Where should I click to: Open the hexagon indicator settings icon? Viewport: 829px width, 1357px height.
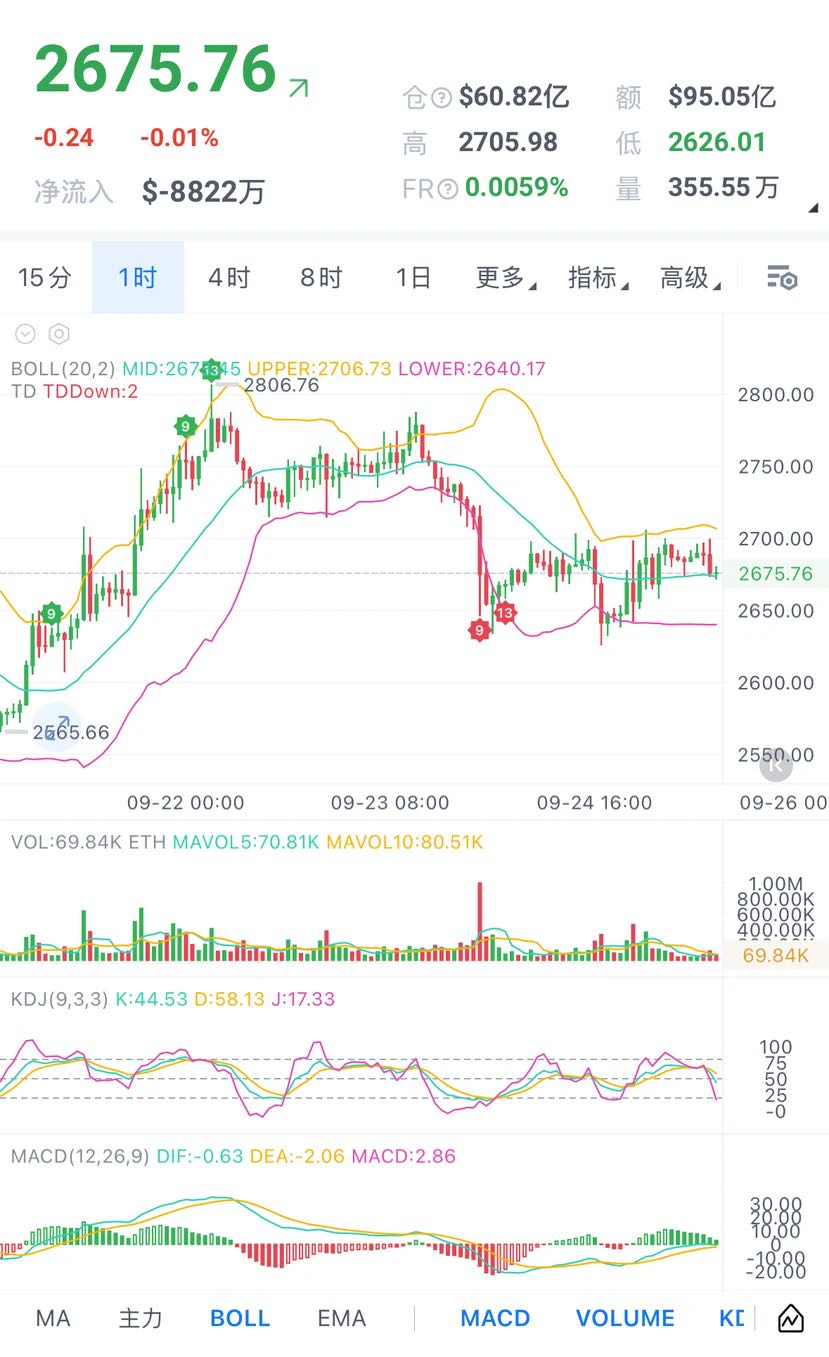(59, 334)
